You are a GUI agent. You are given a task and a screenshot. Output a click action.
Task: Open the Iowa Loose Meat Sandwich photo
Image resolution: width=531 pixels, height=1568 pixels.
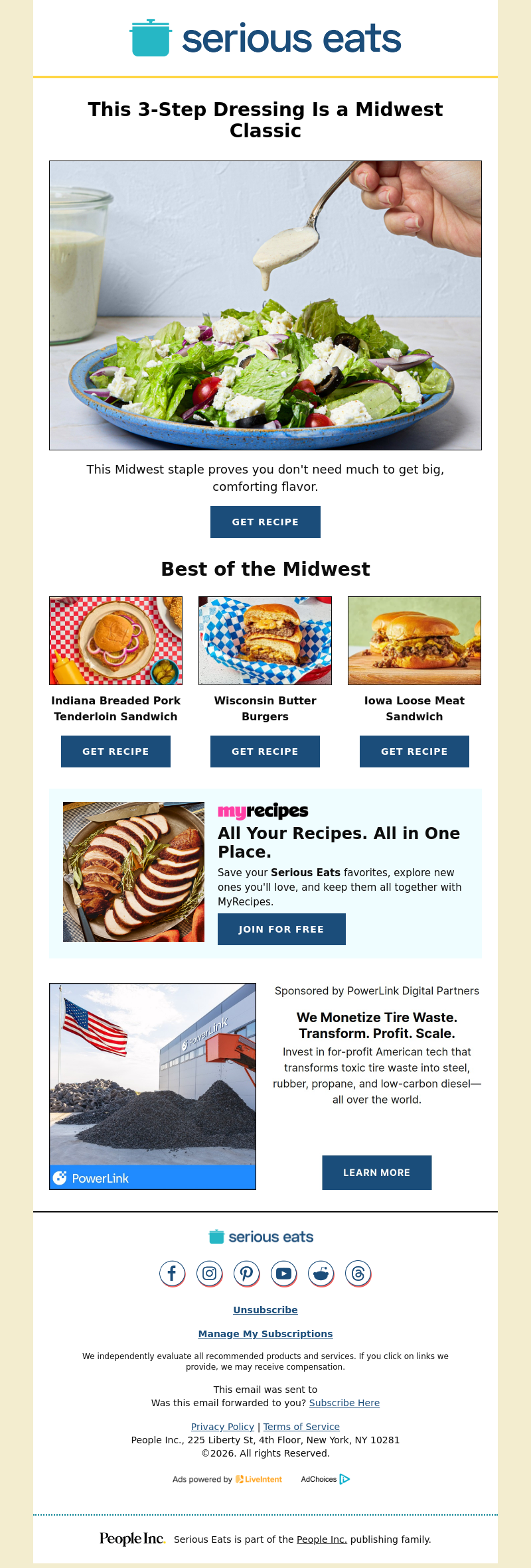pos(414,640)
